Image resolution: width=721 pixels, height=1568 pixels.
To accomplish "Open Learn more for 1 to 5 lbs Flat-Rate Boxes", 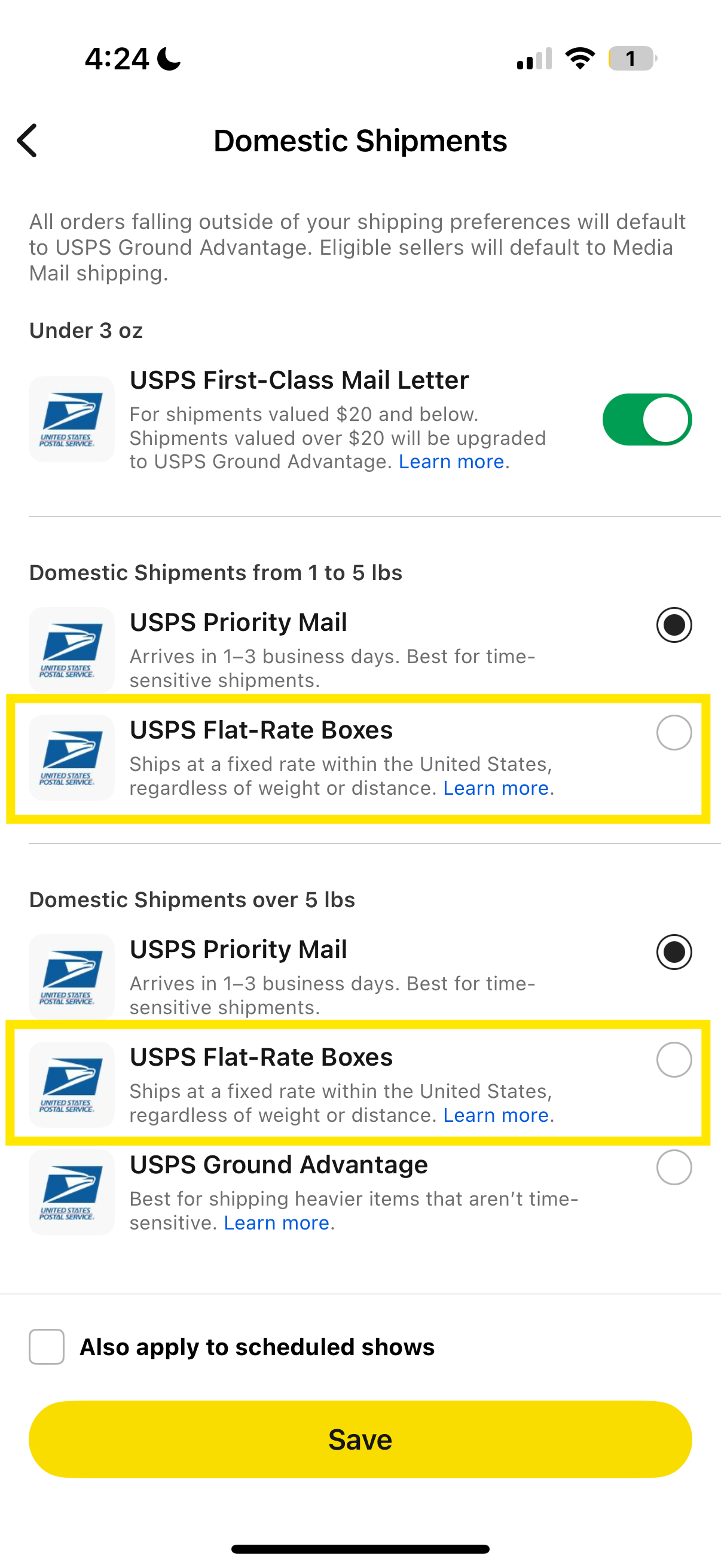I will coord(495,788).
